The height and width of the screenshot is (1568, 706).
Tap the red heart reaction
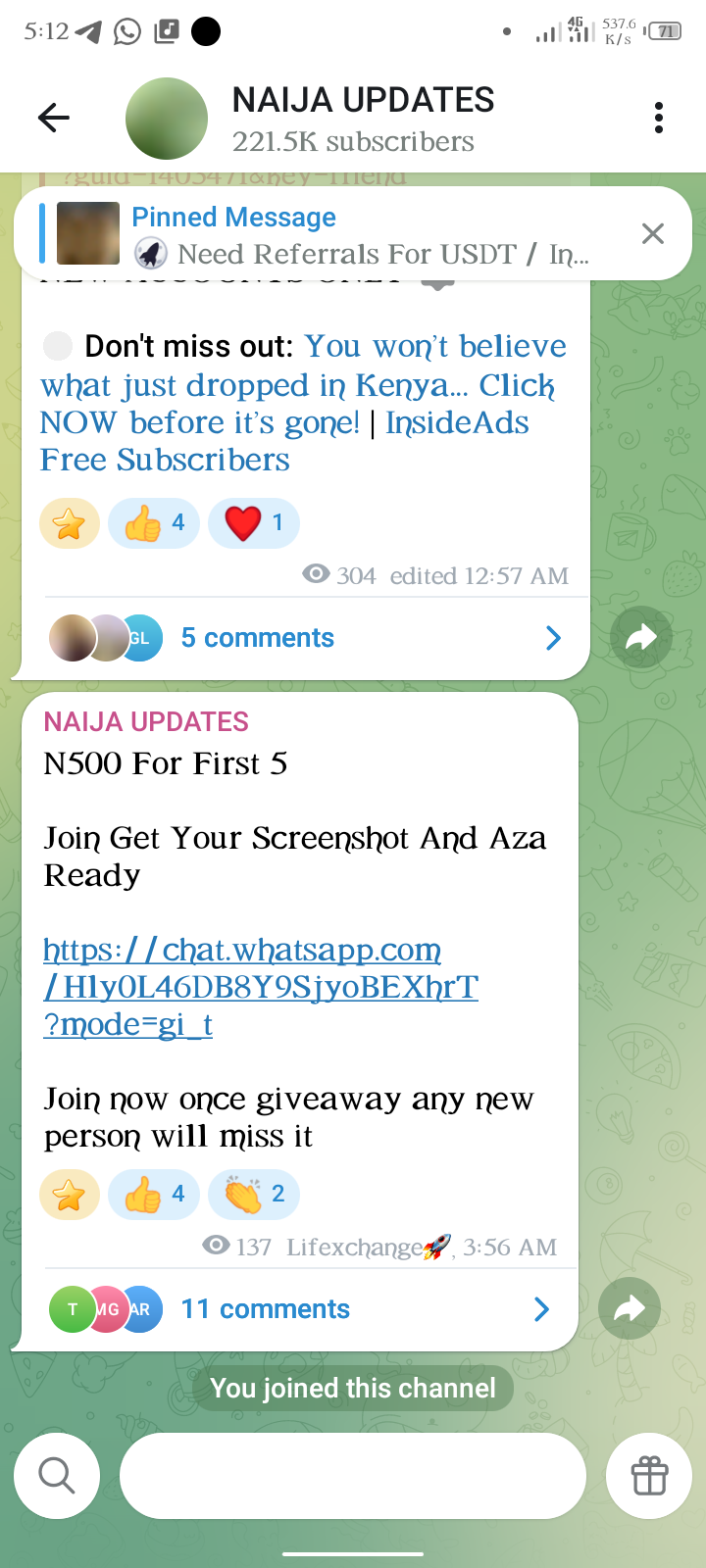[253, 523]
